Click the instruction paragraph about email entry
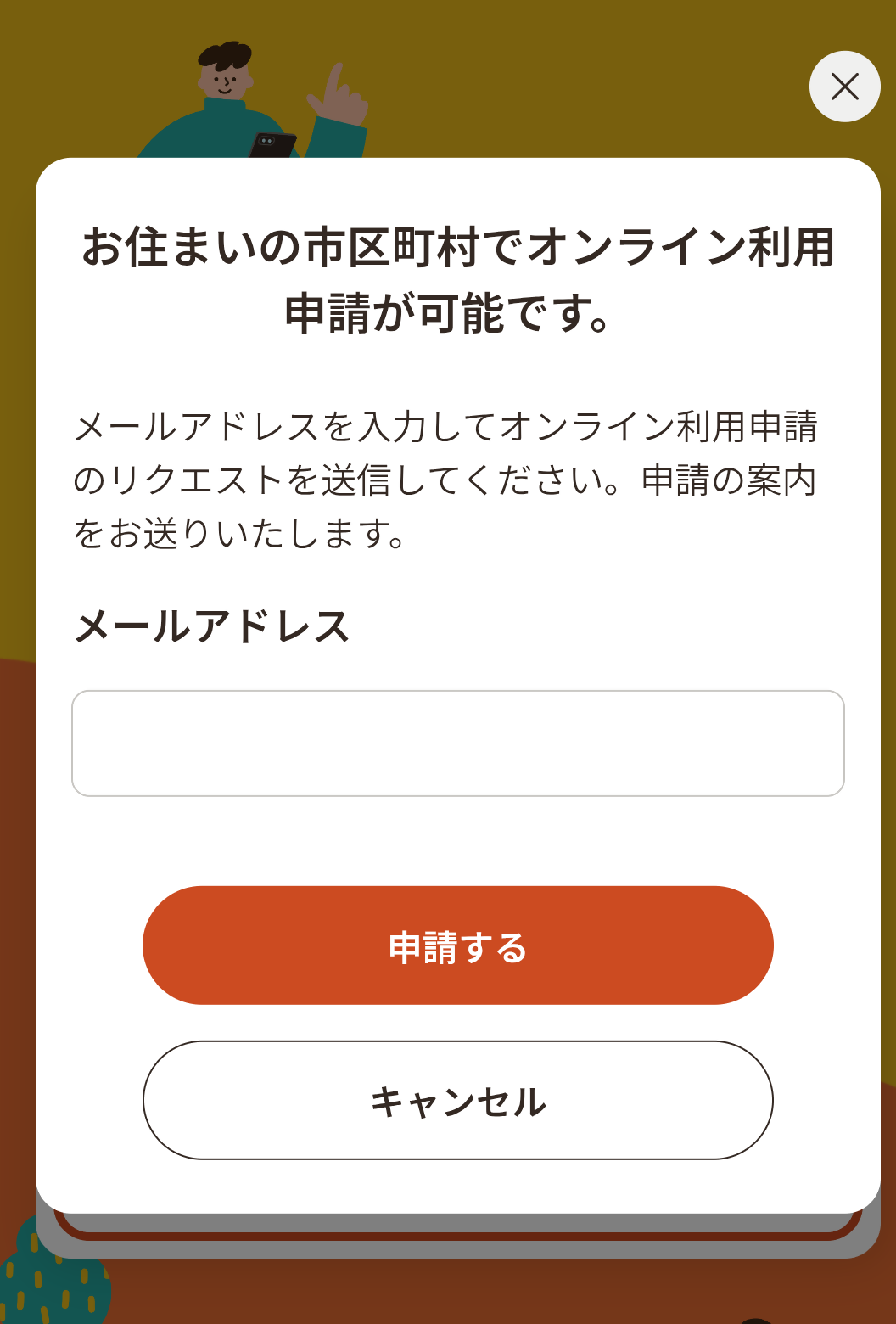896x1324 pixels. (448, 475)
